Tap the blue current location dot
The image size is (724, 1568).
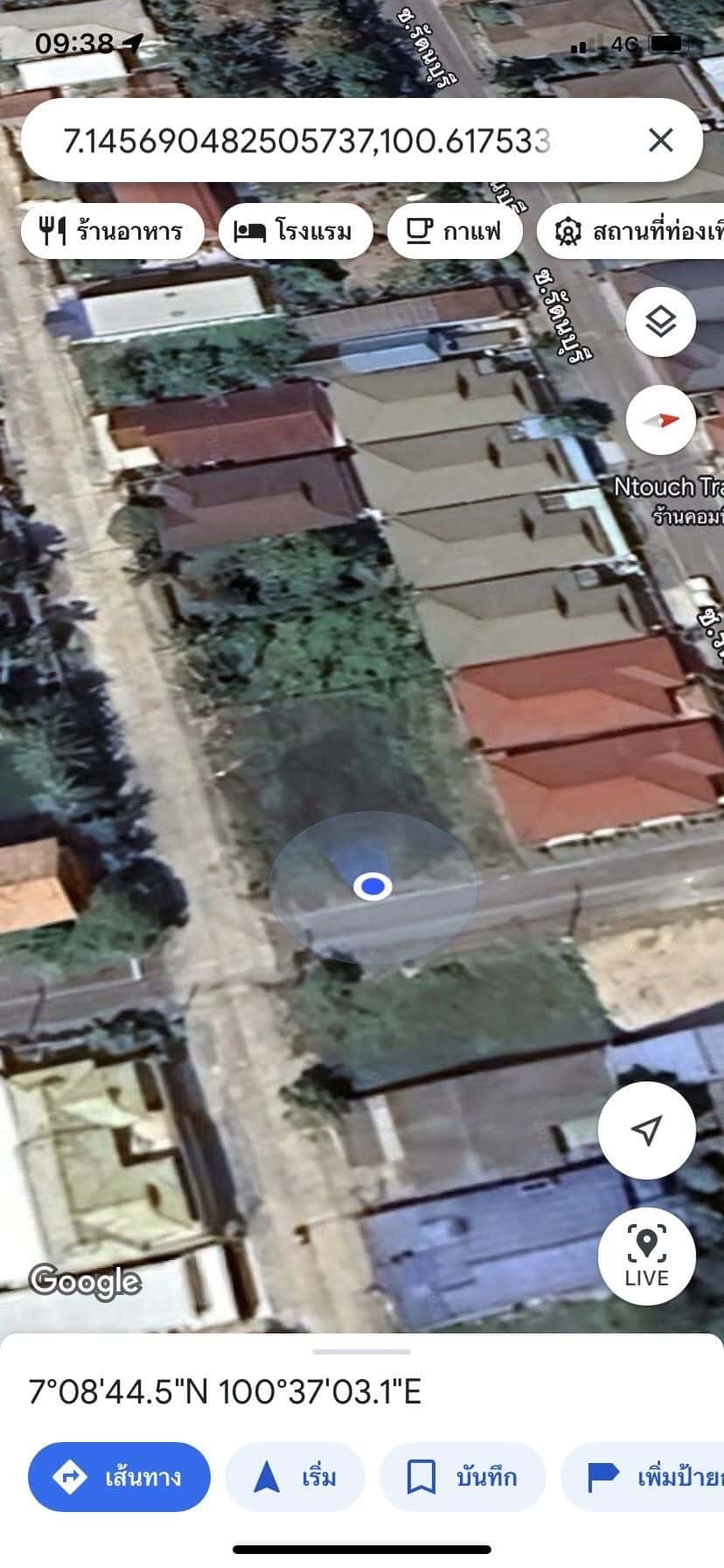tap(374, 885)
